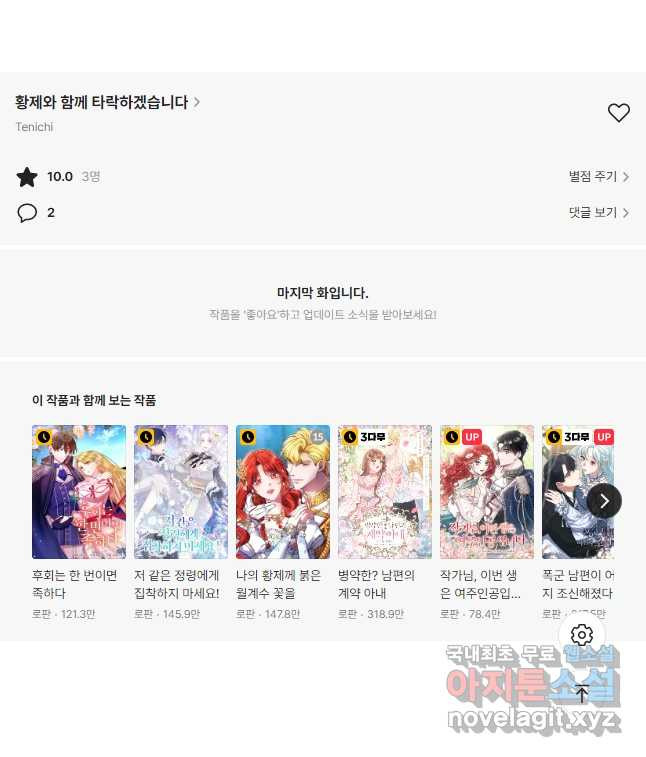Show next recommended titles with arrow

(x=603, y=500)
